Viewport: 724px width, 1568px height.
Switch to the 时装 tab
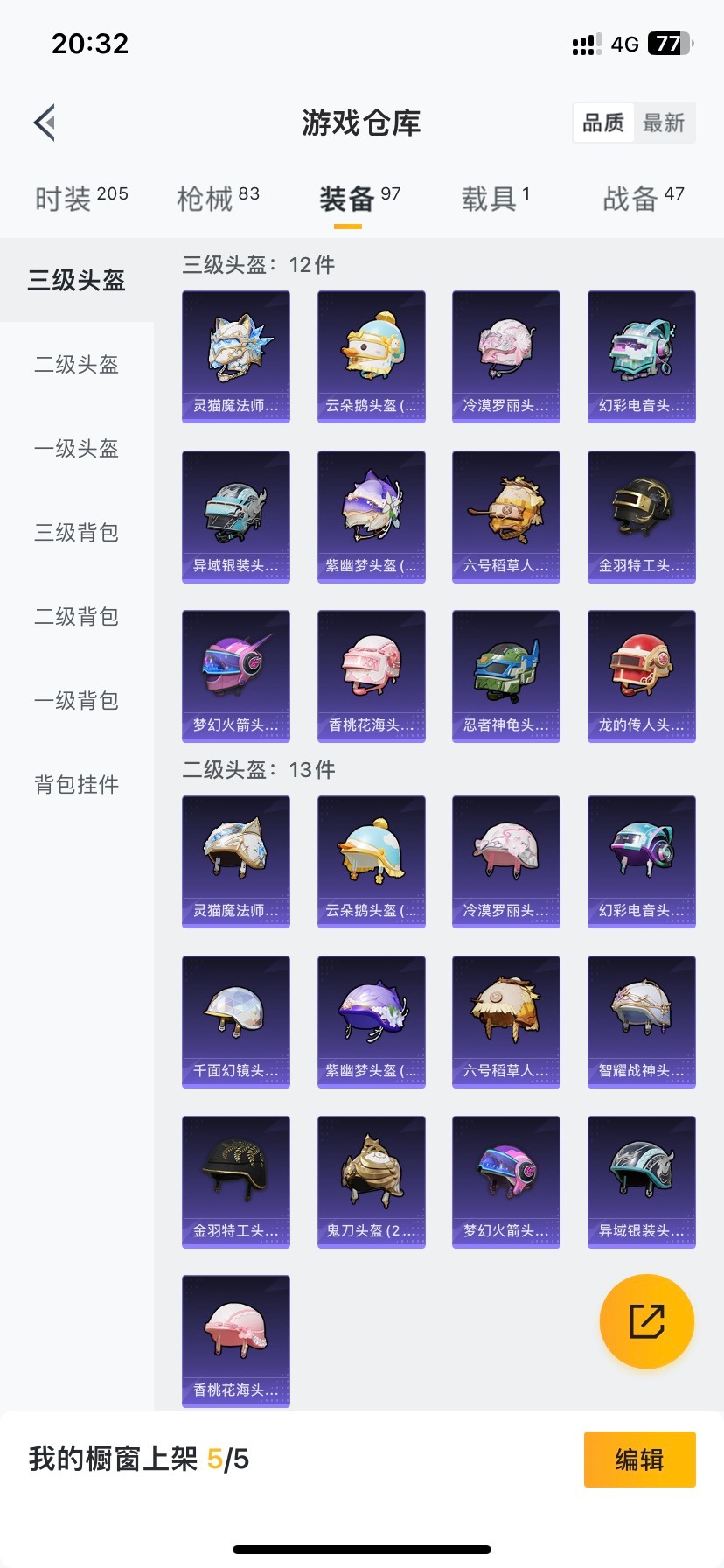(80, 199)
